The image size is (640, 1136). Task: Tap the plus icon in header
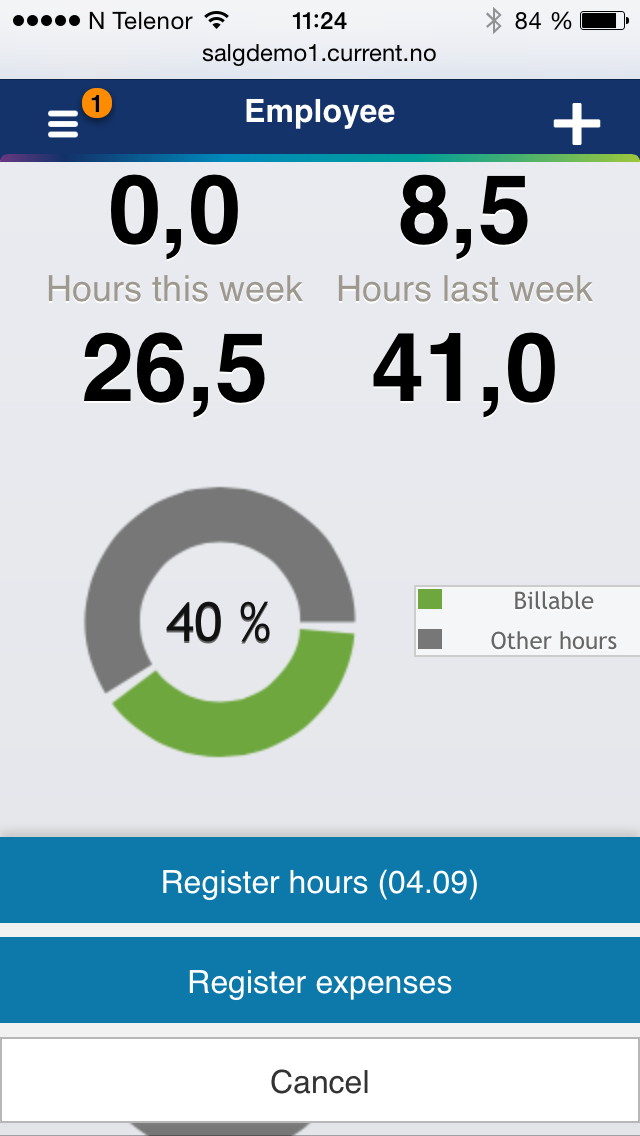tap(577, 124)
